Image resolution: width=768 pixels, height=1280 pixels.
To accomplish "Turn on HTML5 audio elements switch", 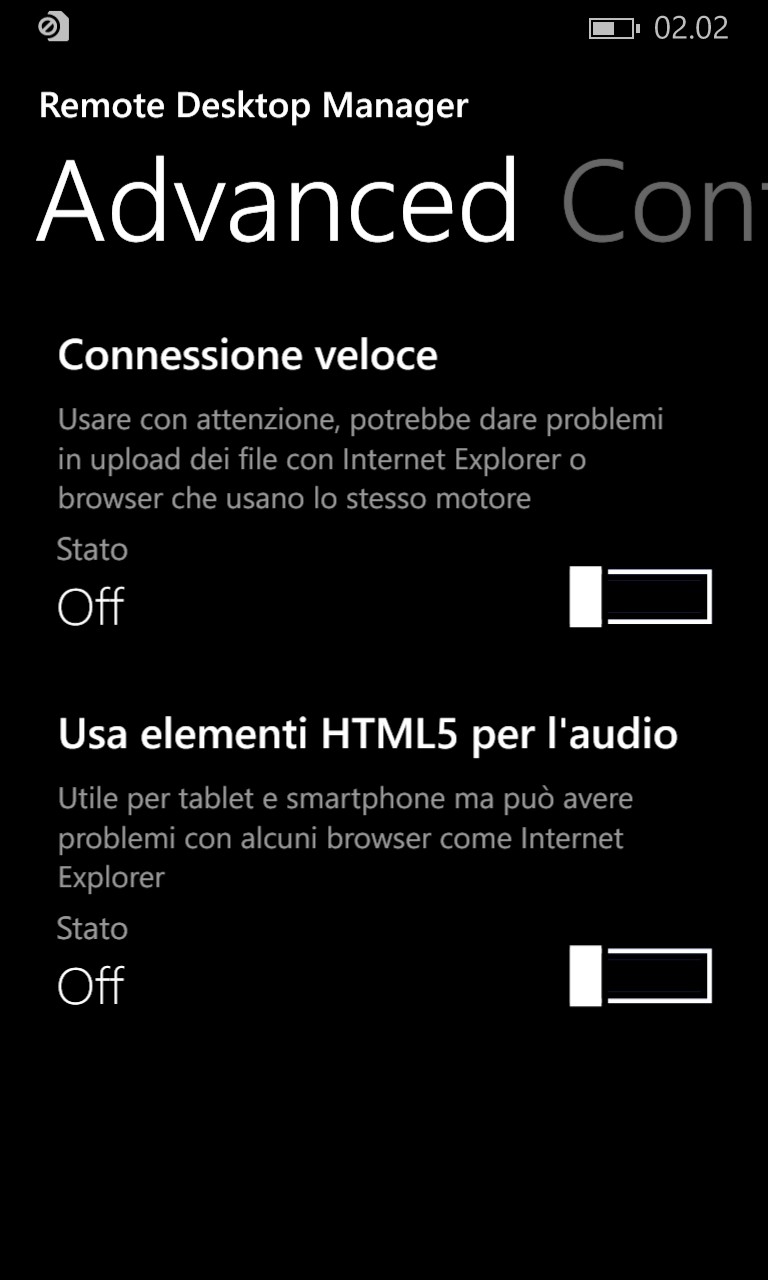I will (640, 976).
